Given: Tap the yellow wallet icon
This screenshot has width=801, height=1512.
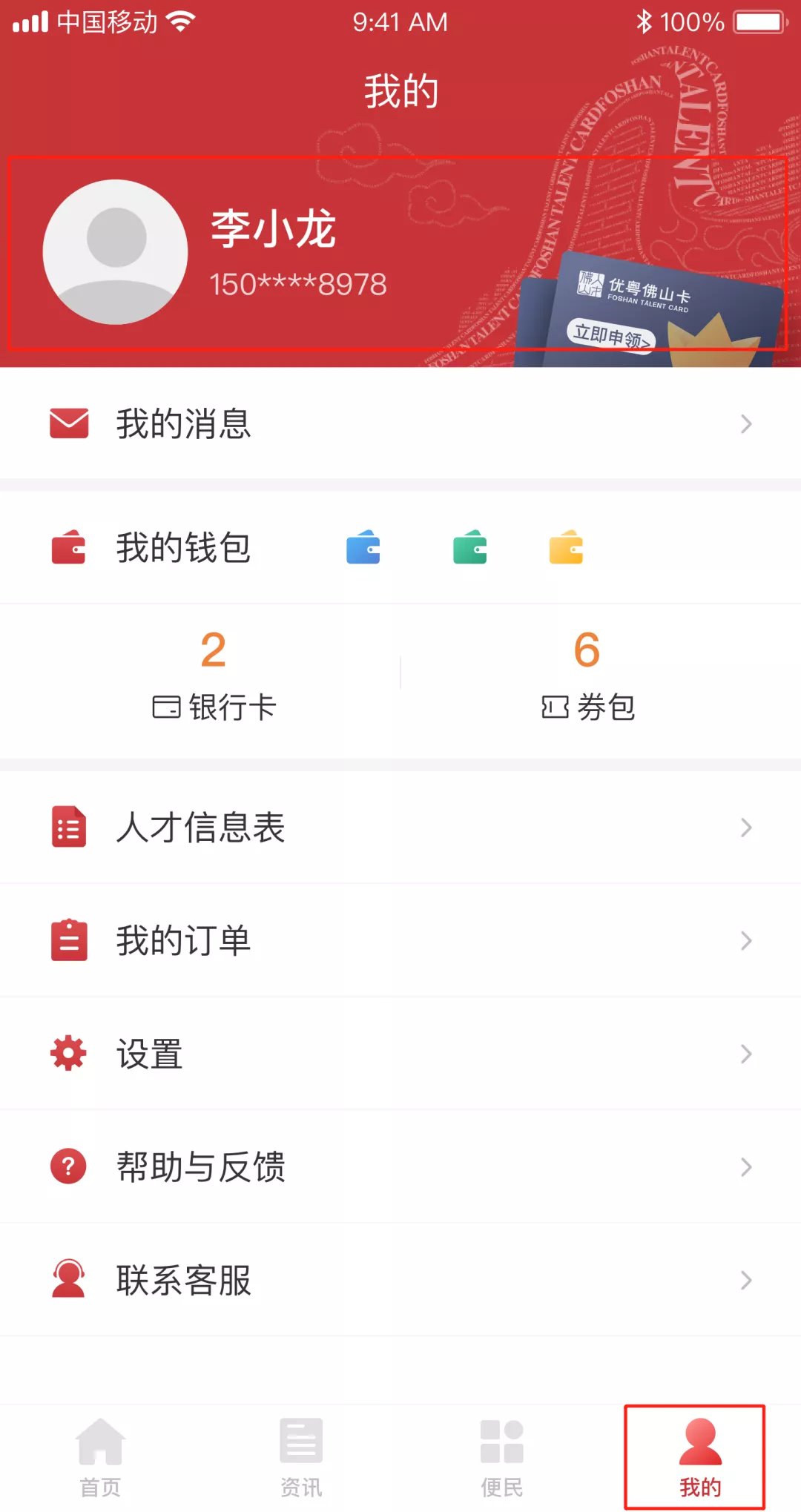Looking at the screenshot, I should pos(566,548).
